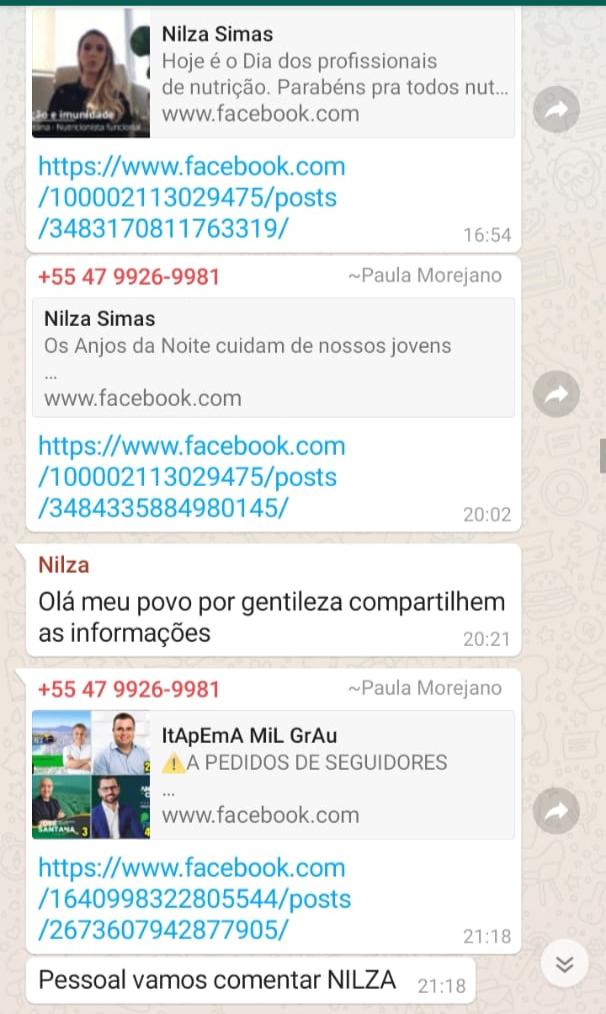
Task: Open the ItApEmA MiL GrAu preview card
Action: [273, 774]
